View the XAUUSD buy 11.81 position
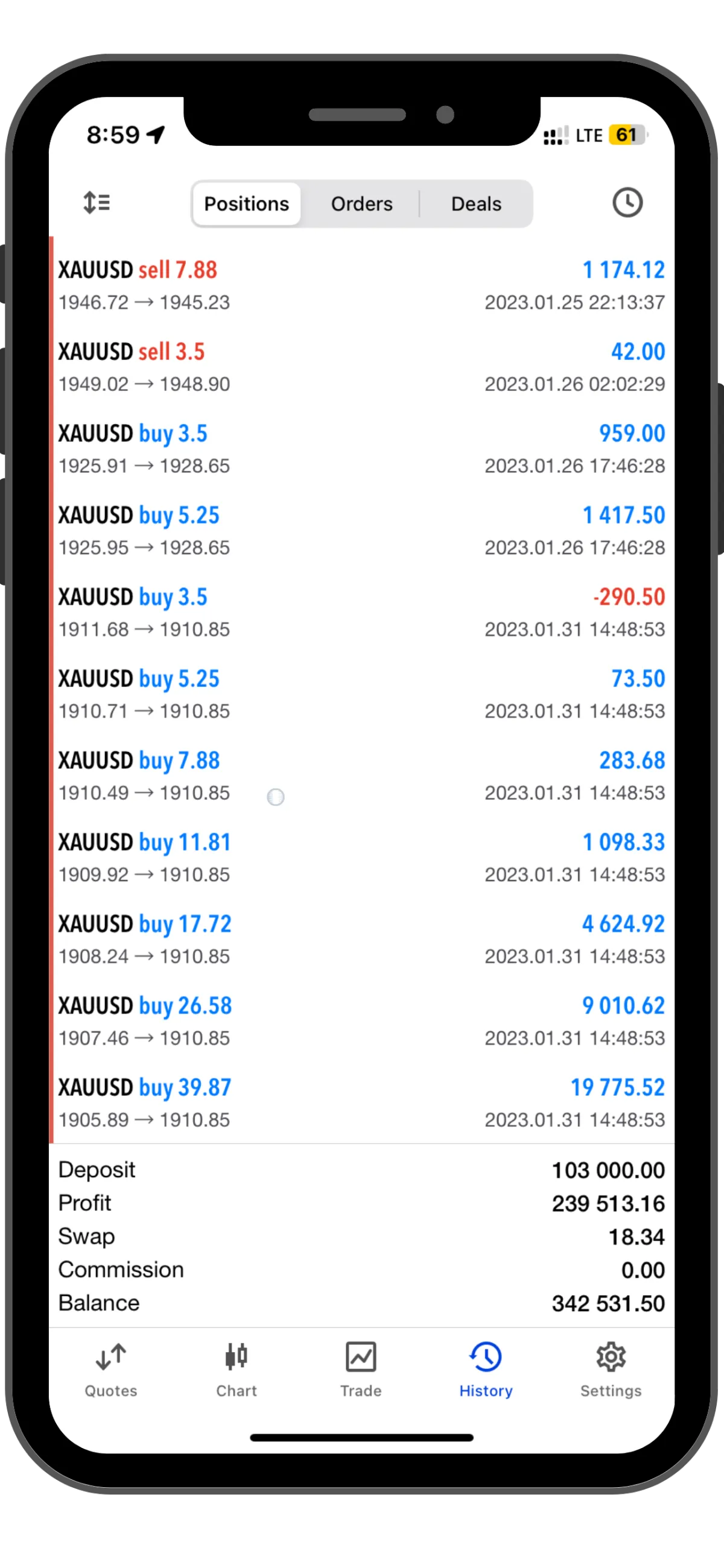Viewport: 724px width, 1568px height. (361, 858)
